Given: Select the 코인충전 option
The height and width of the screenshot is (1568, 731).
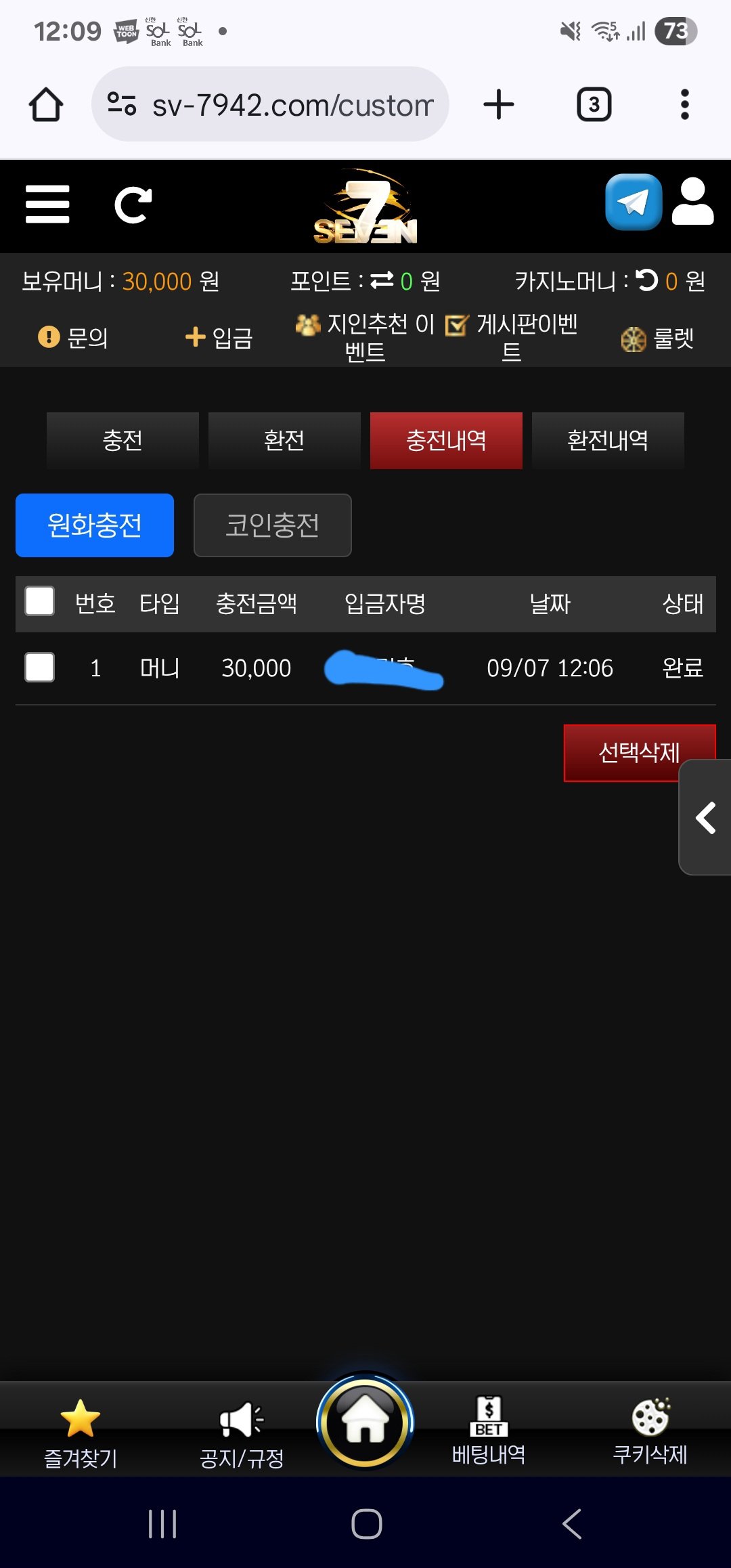Looking at the screenshot, I should pyautogui.click(x=273, y=525).
